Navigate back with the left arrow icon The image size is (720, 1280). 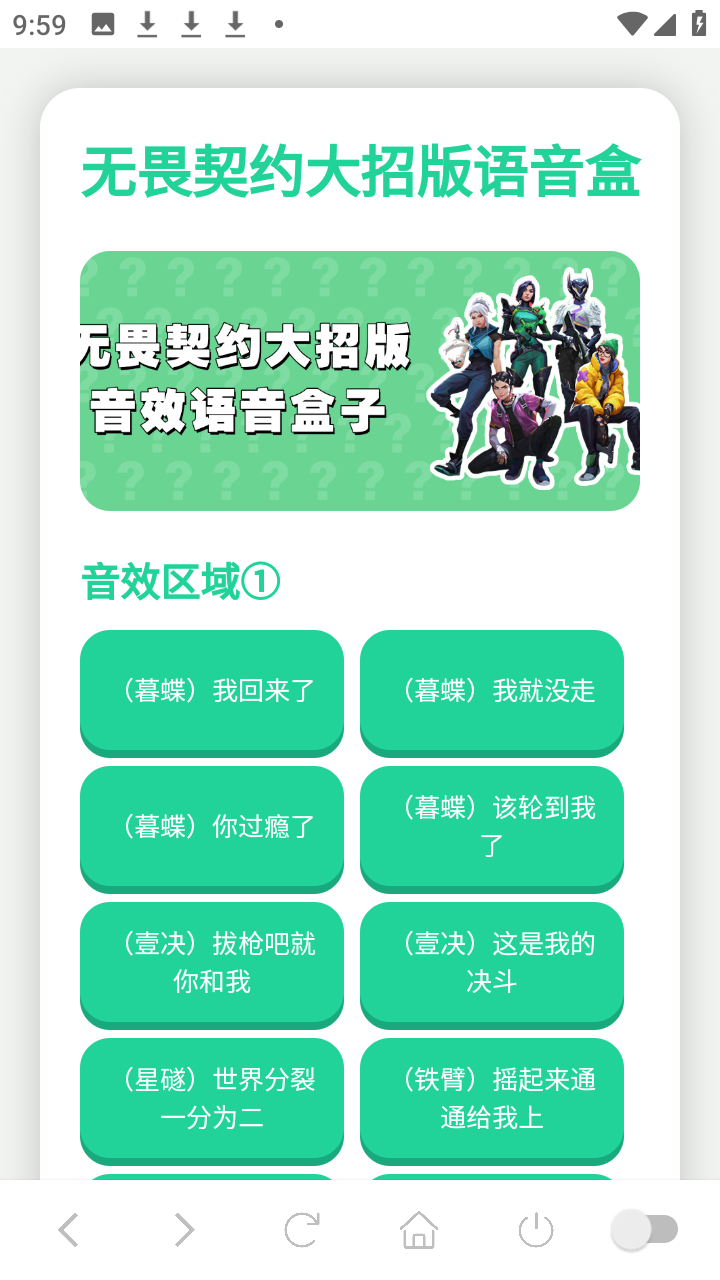click(68, 1228)
